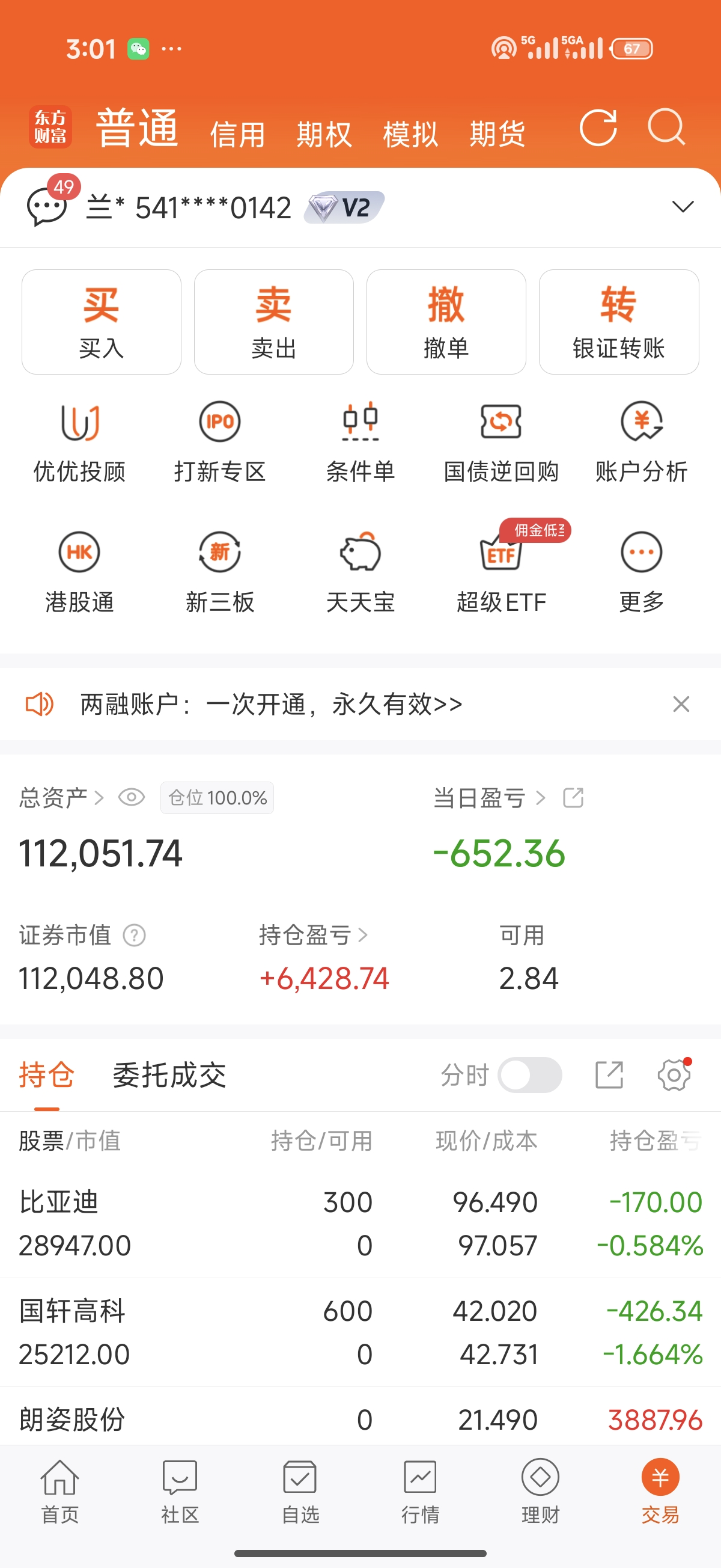Switch to the 信用 tab
This screenshot has height=1568, width=721.
[237, 134]
